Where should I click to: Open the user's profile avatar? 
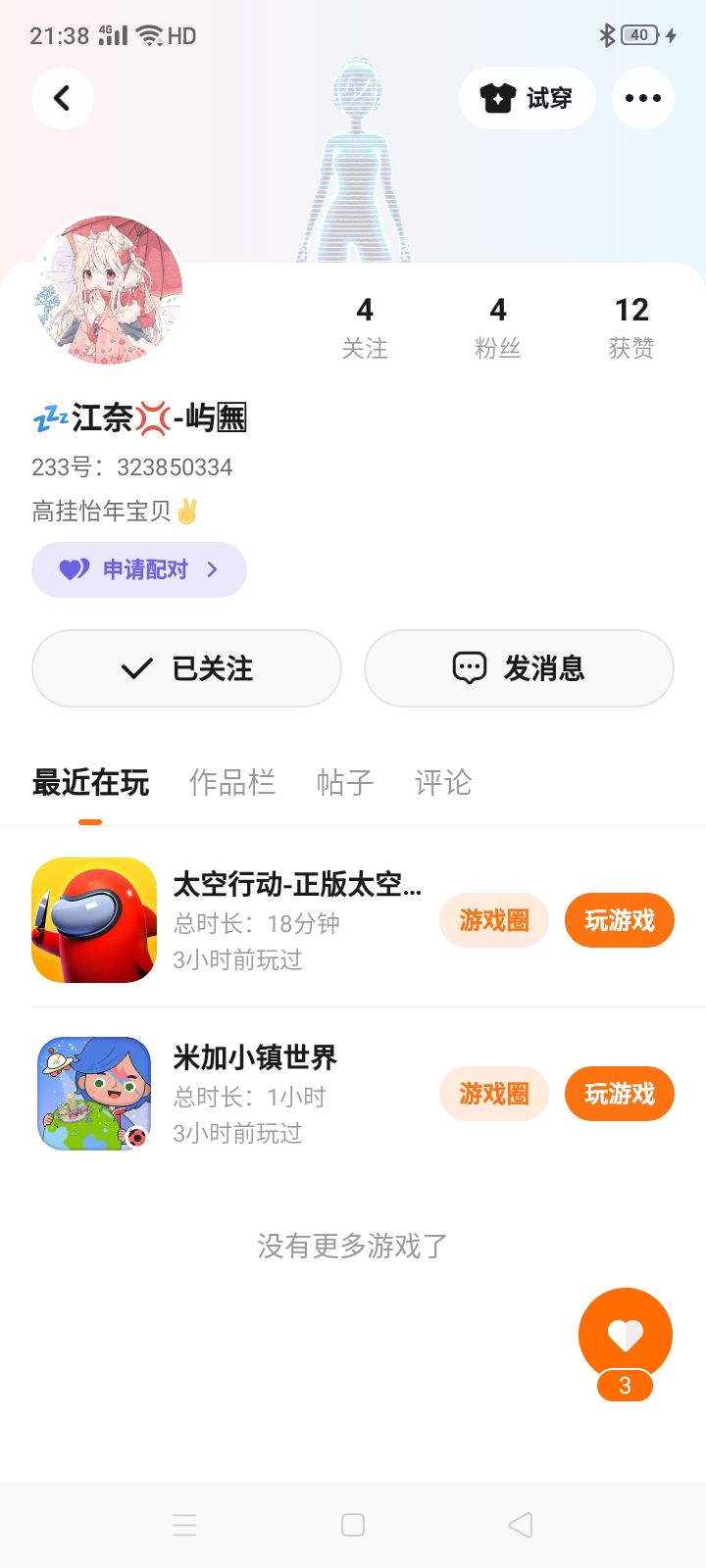[109, 290]
